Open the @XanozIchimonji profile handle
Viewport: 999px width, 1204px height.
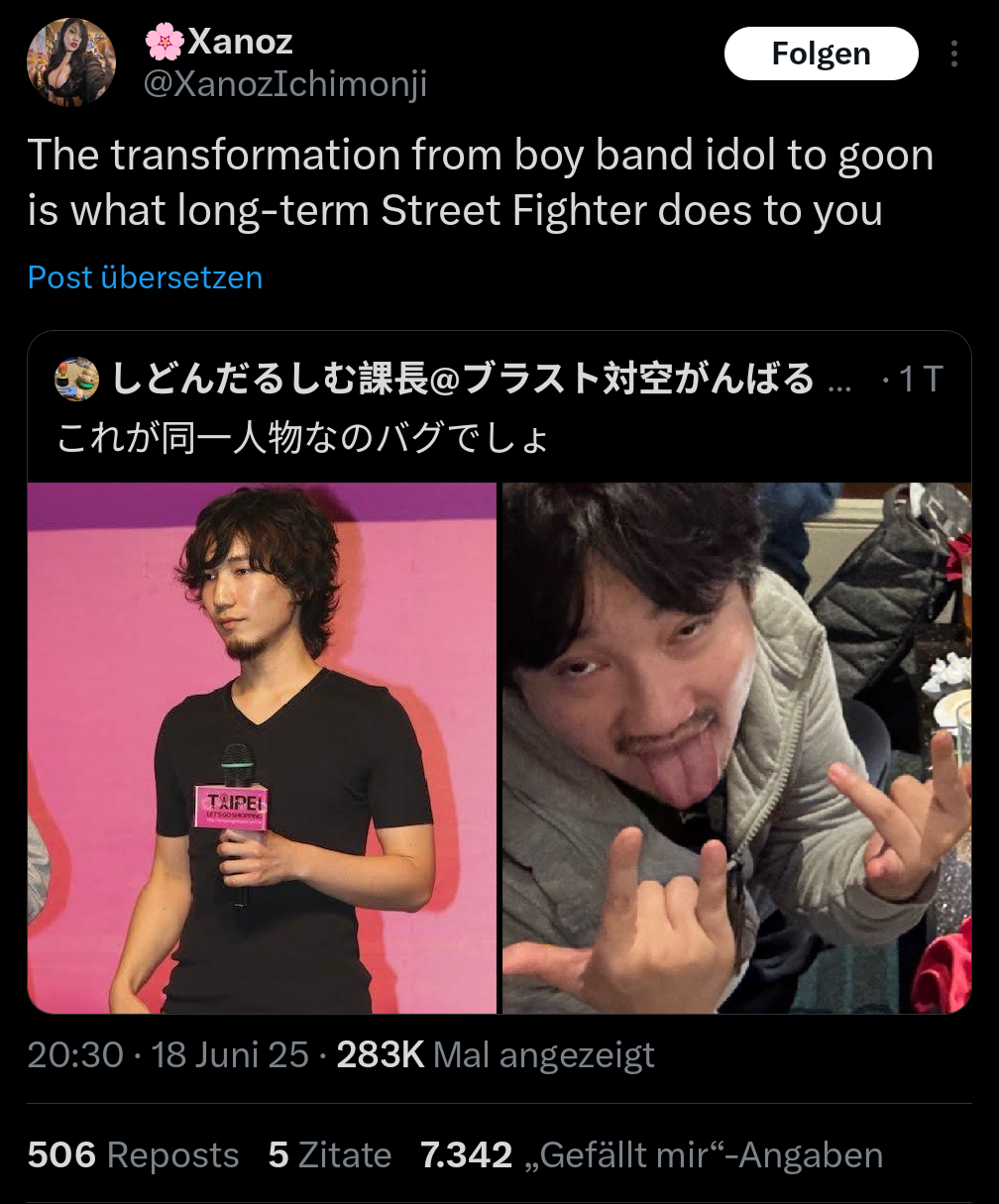(x=285, y=85)
